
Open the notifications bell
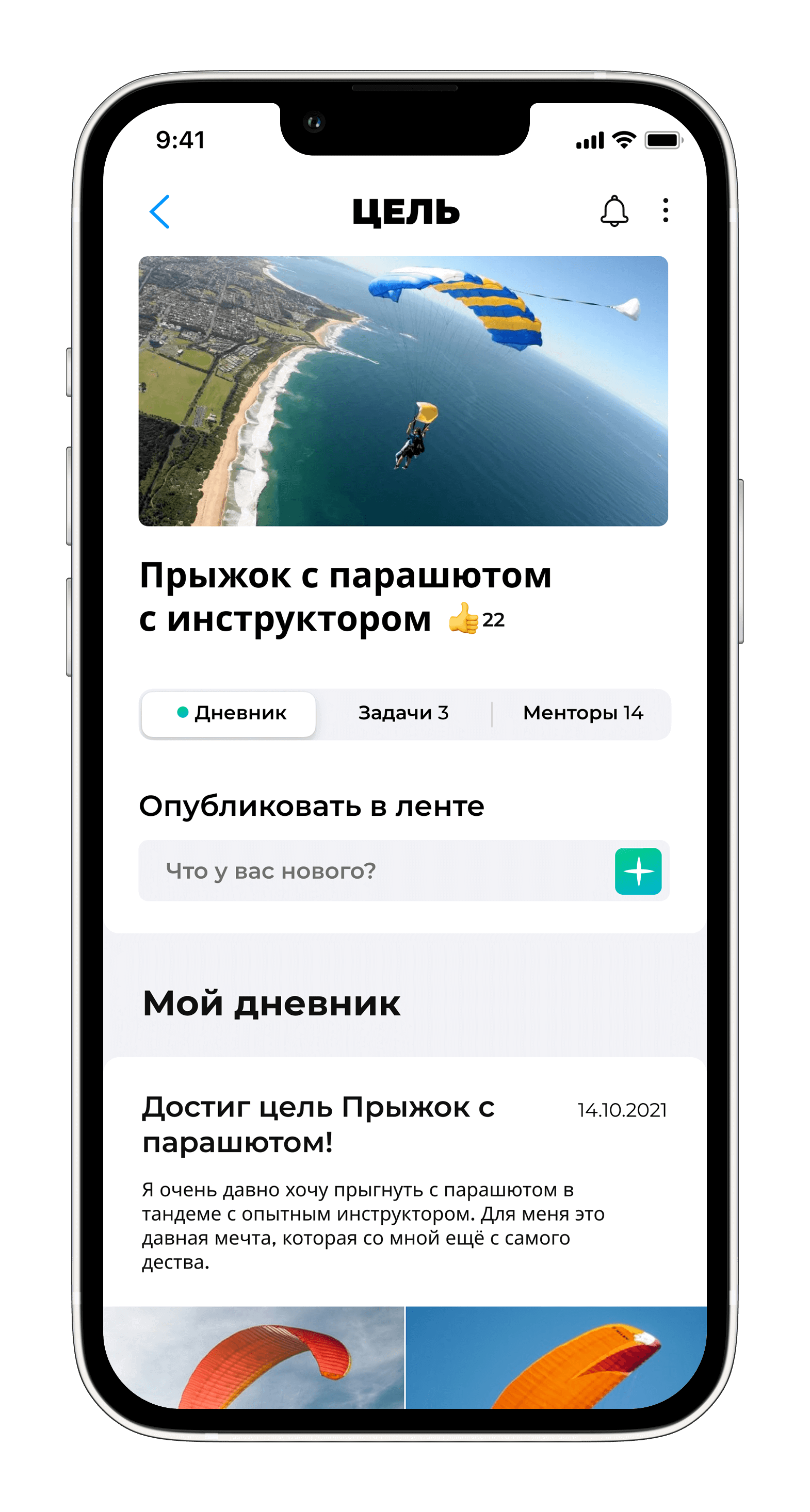pyautogui.click(x=614, y=211)
